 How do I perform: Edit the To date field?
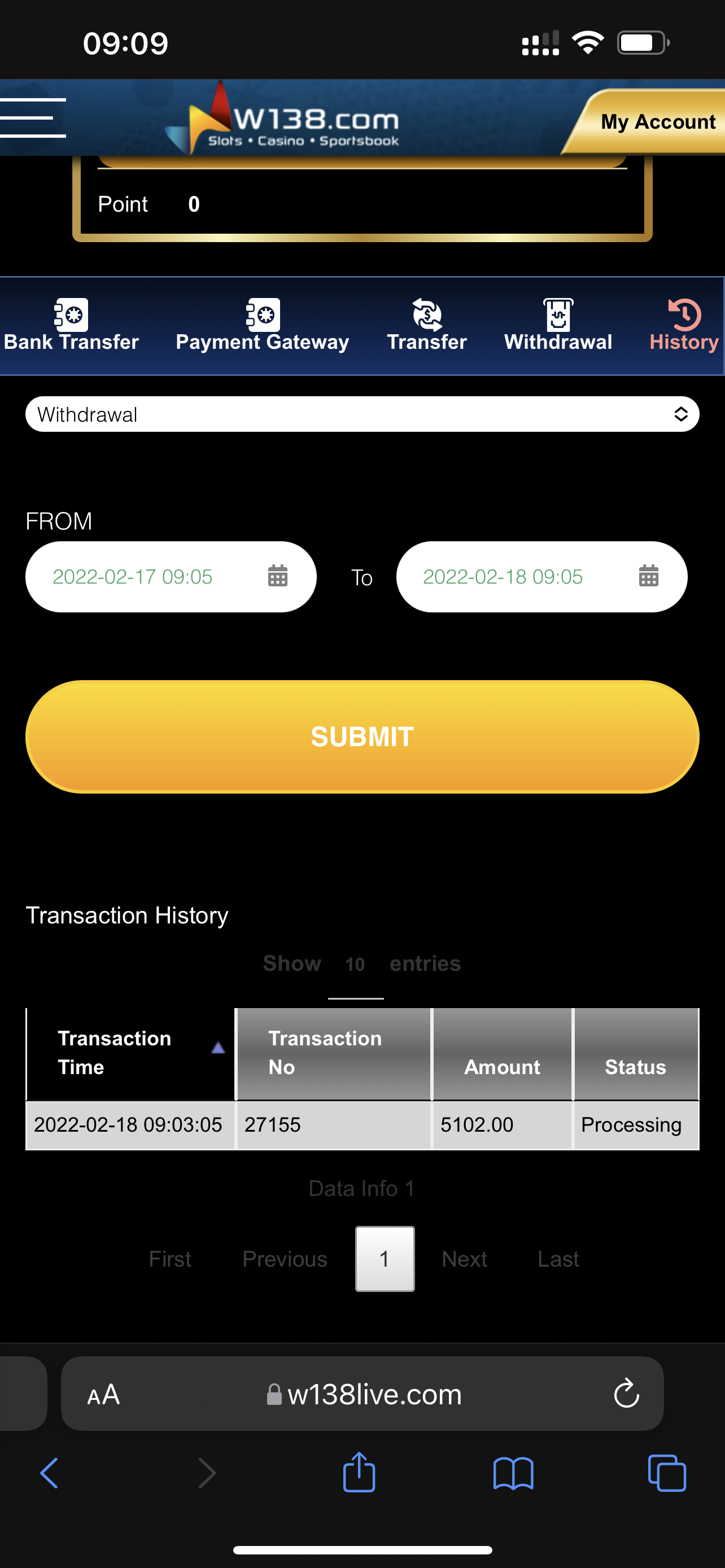point(541,576)
